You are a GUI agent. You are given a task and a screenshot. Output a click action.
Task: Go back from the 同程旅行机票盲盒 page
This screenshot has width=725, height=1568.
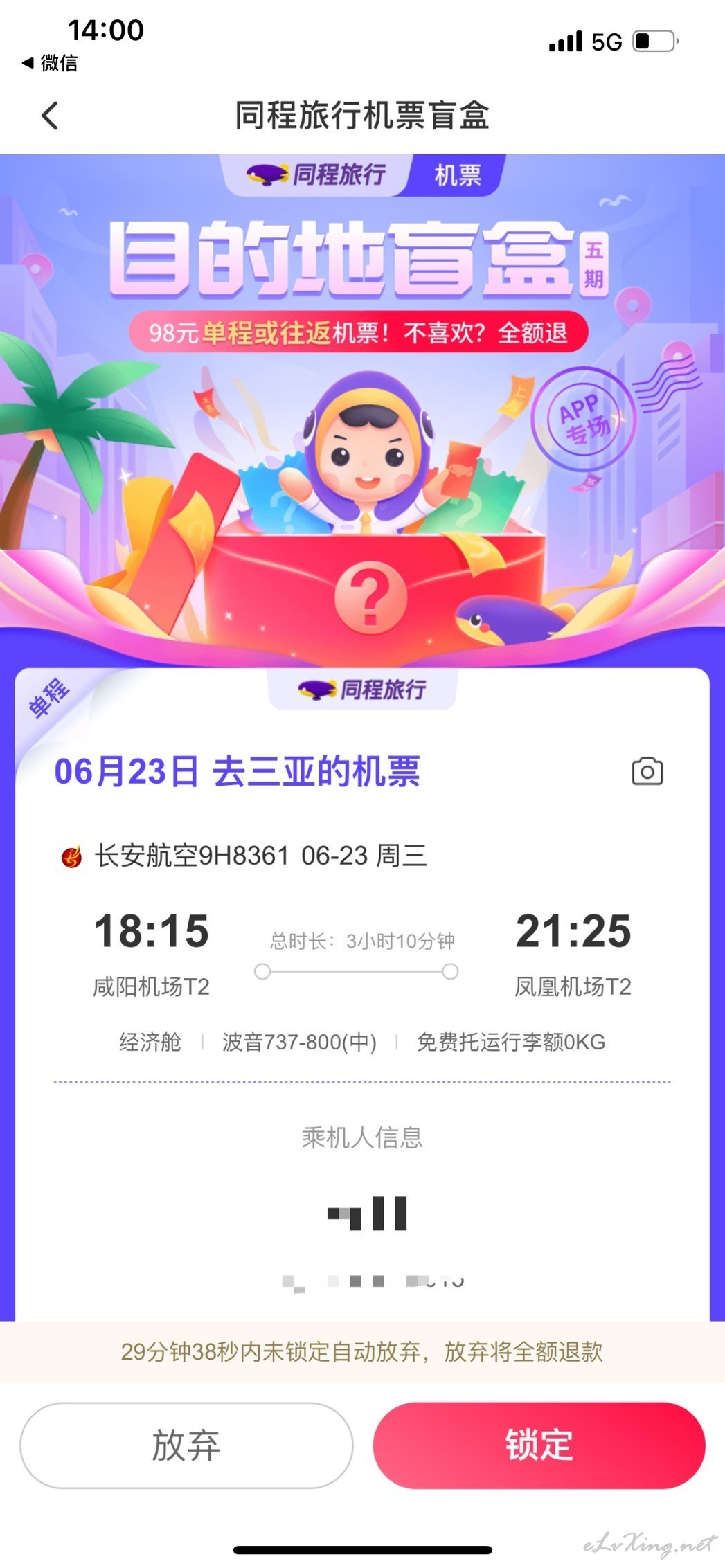[50, 116]
